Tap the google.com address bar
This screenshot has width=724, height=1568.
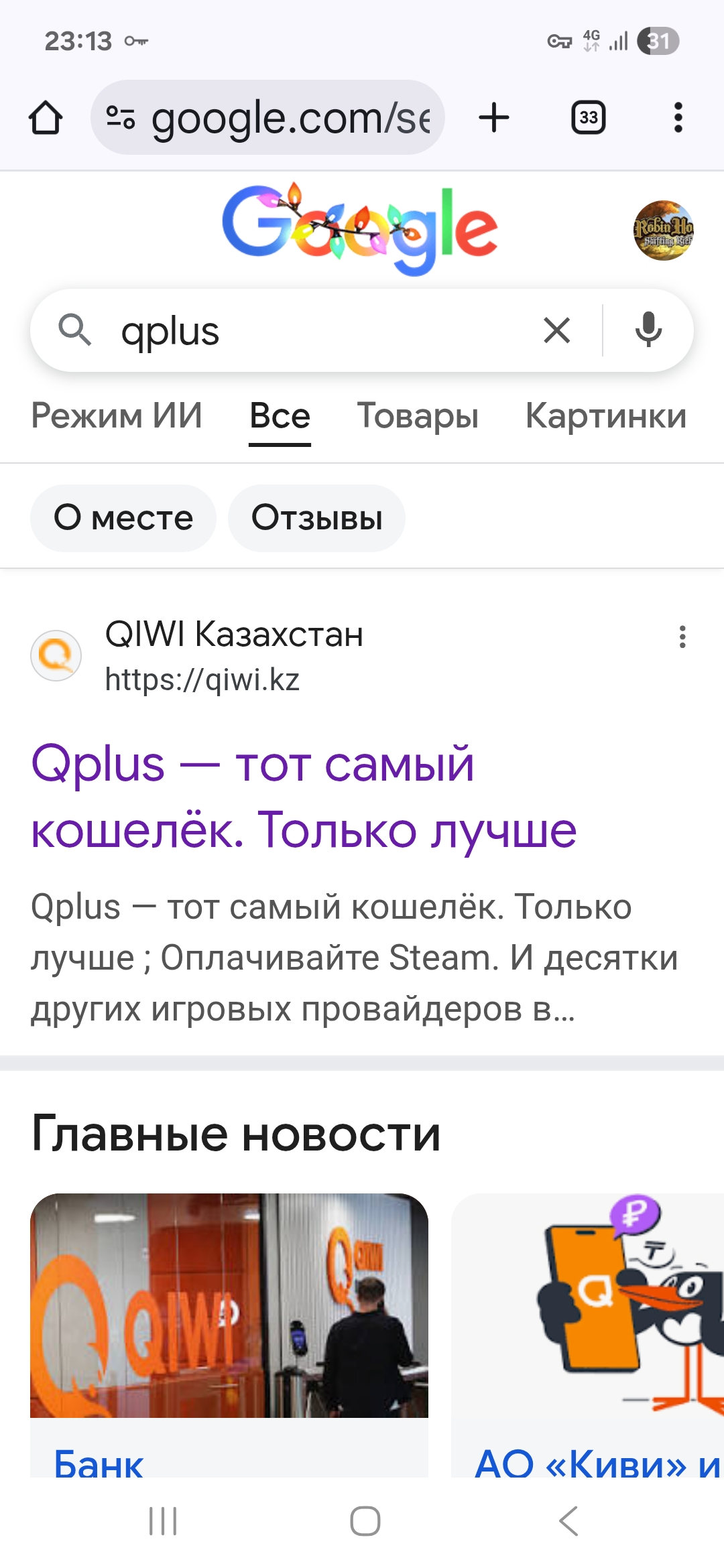click(x=268, y=118)
